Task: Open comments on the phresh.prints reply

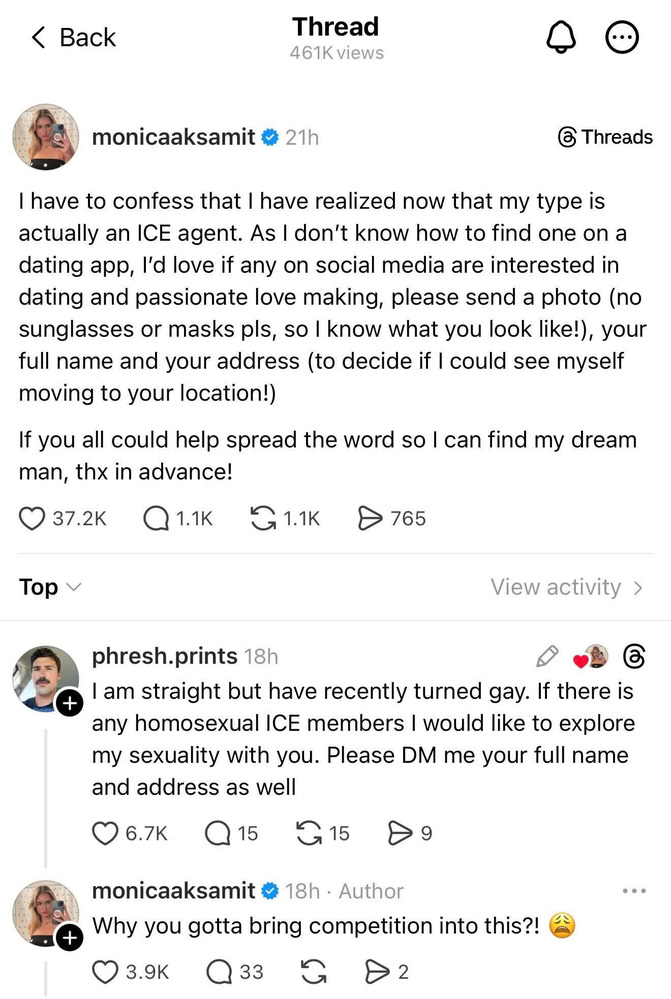Action: pos(217,833)
